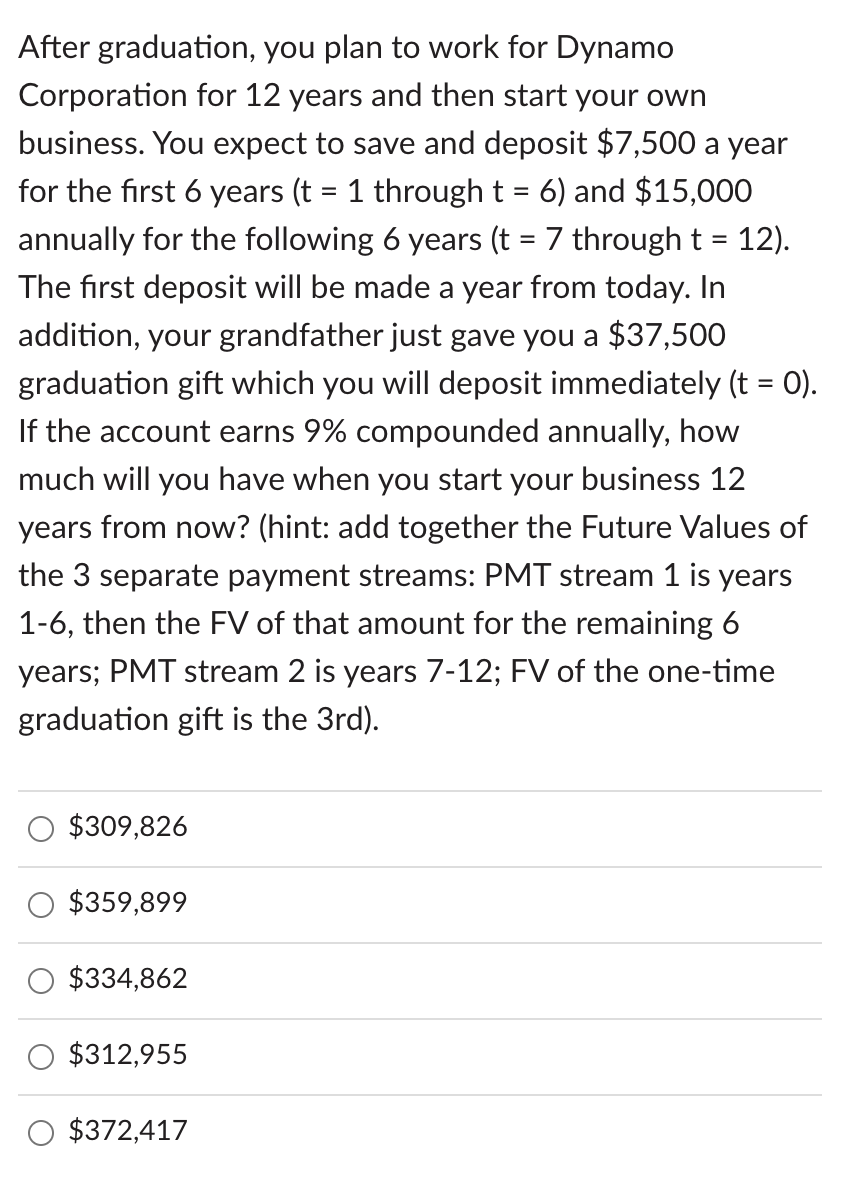Select the $312,955 radio button
Viewport: 850px width, 1198px height.
coord(40,1056)
